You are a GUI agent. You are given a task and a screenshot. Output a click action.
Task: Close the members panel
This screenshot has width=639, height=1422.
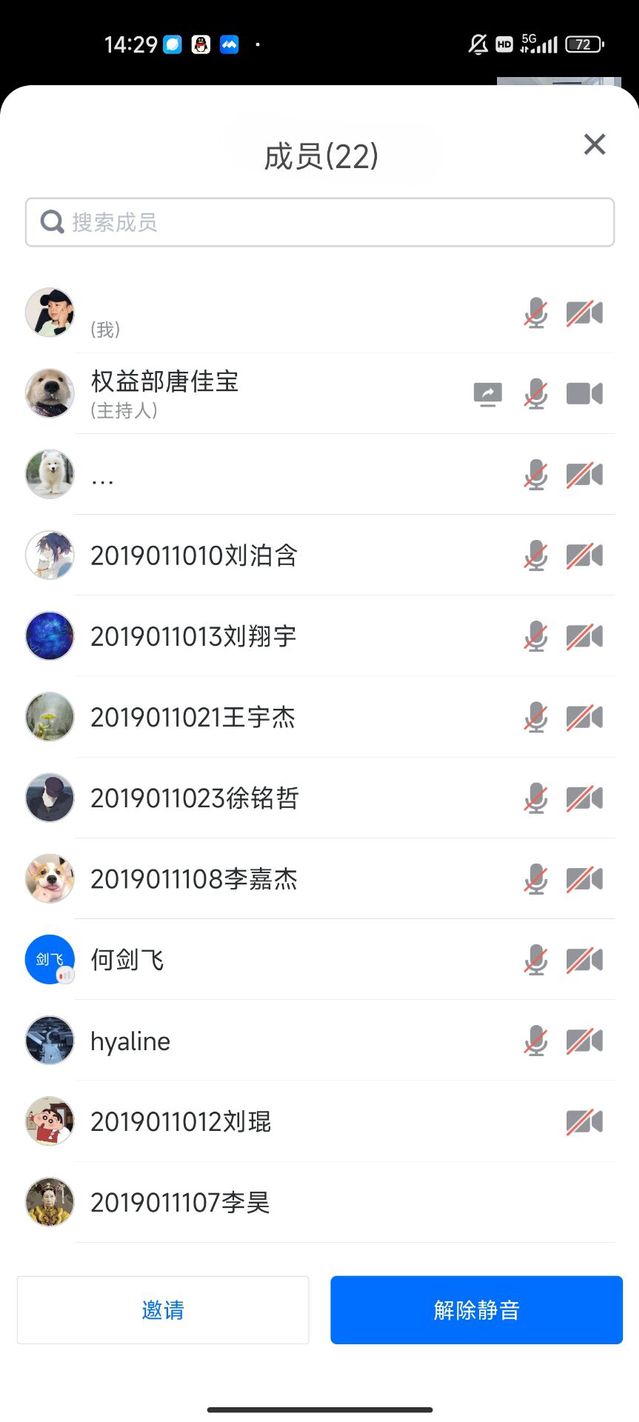(595, 145)
